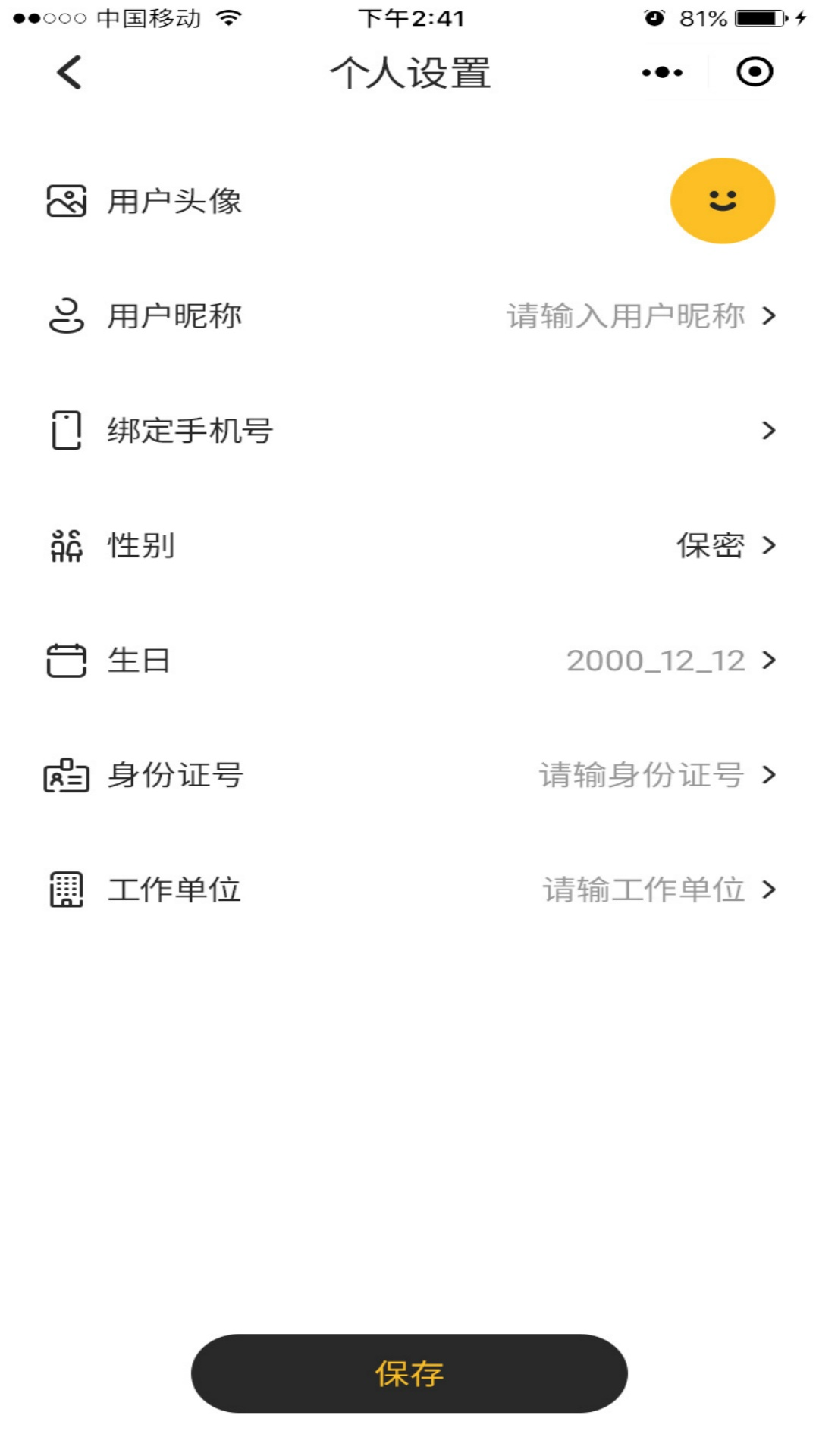Close the mini program via target icon
The image size is (819, 1456).
755,73
